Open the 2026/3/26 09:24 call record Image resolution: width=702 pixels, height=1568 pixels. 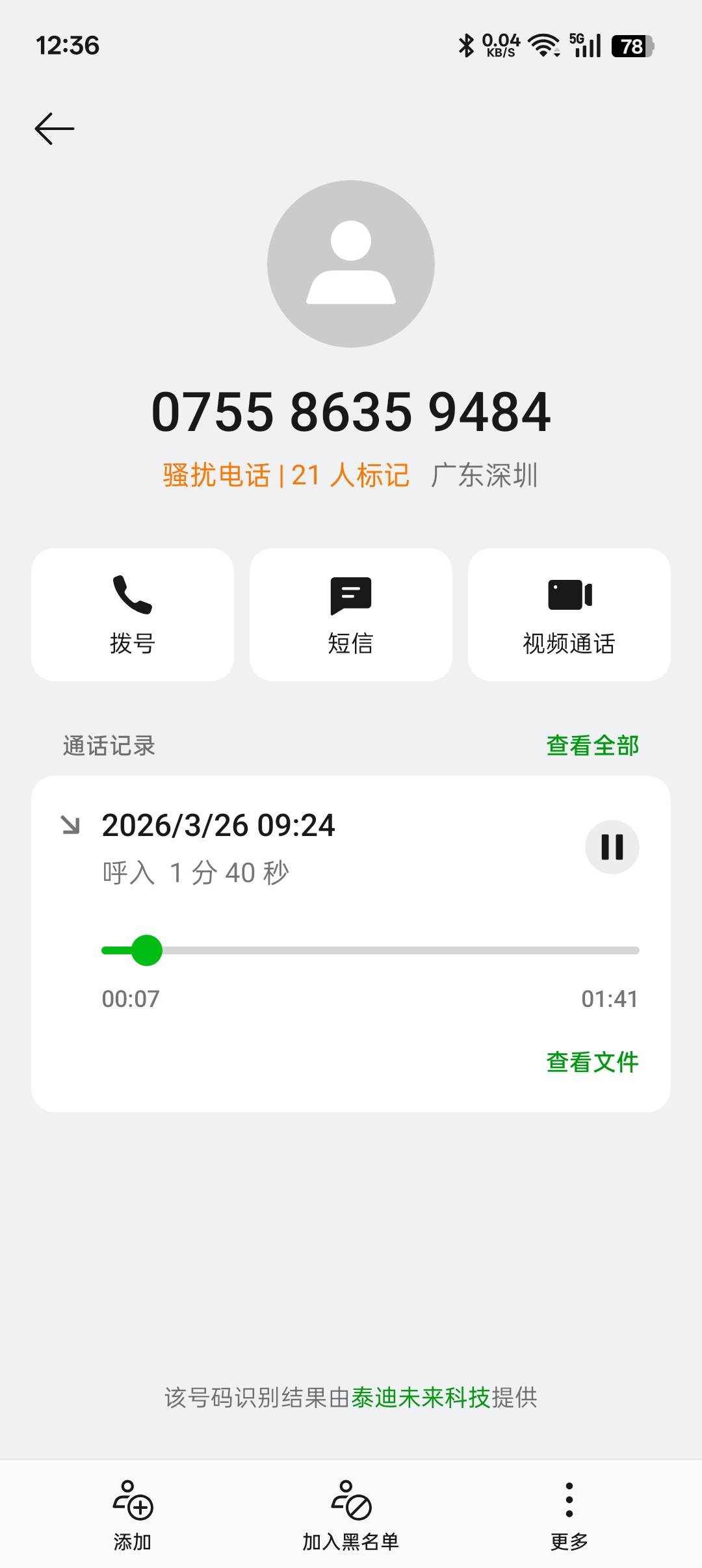(x=218, y=826)
